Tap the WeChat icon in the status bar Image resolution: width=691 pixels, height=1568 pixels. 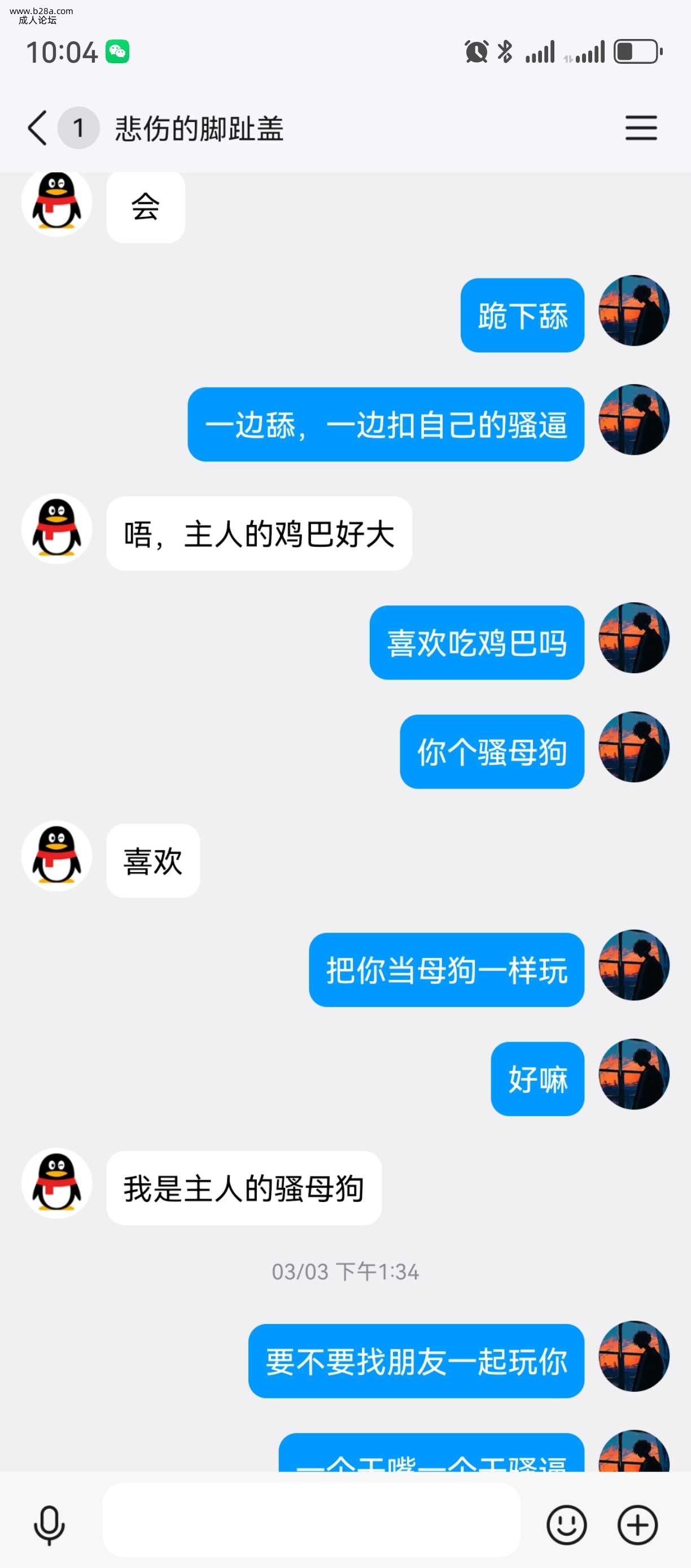click(x=117, y=53)
